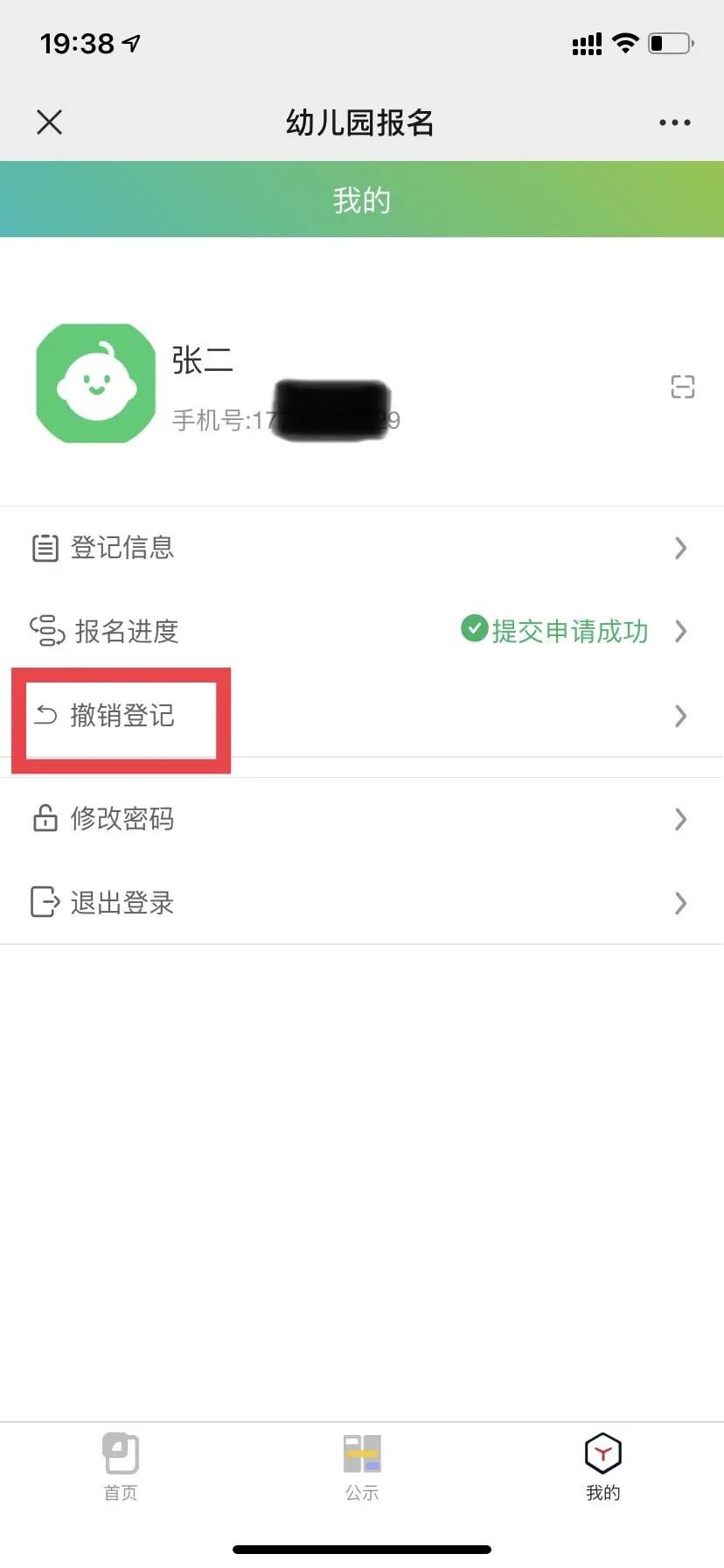Screen dimensions: 724x1568
Task: Switch to the 公示 tab
Action: click(362, 1466)
